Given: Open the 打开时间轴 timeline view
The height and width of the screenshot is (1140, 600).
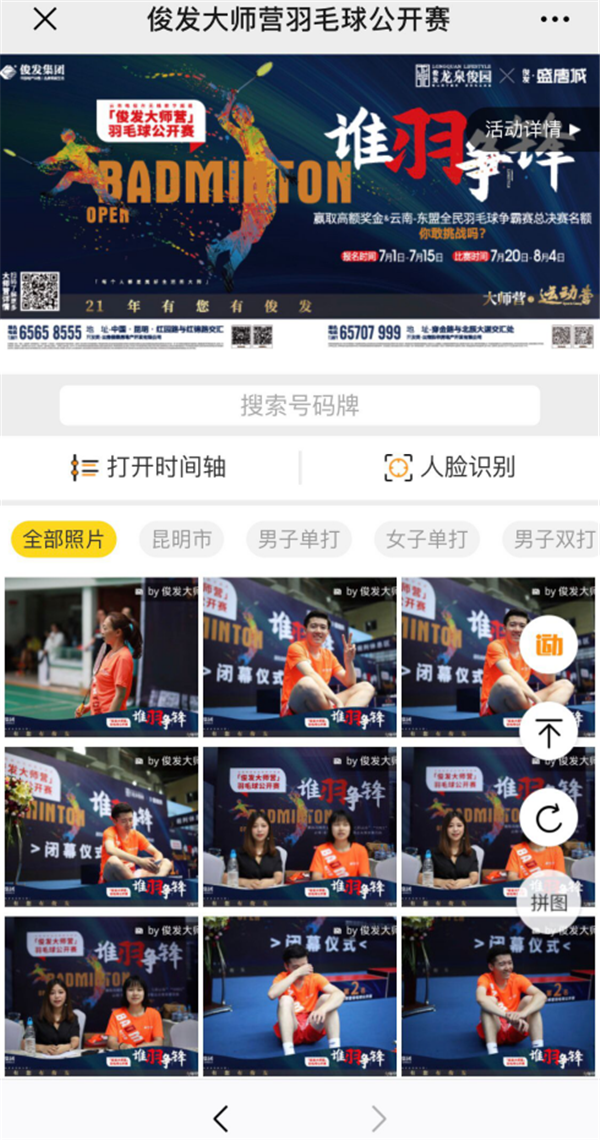Looking at the screenshot, I should [x=150, y=467].
